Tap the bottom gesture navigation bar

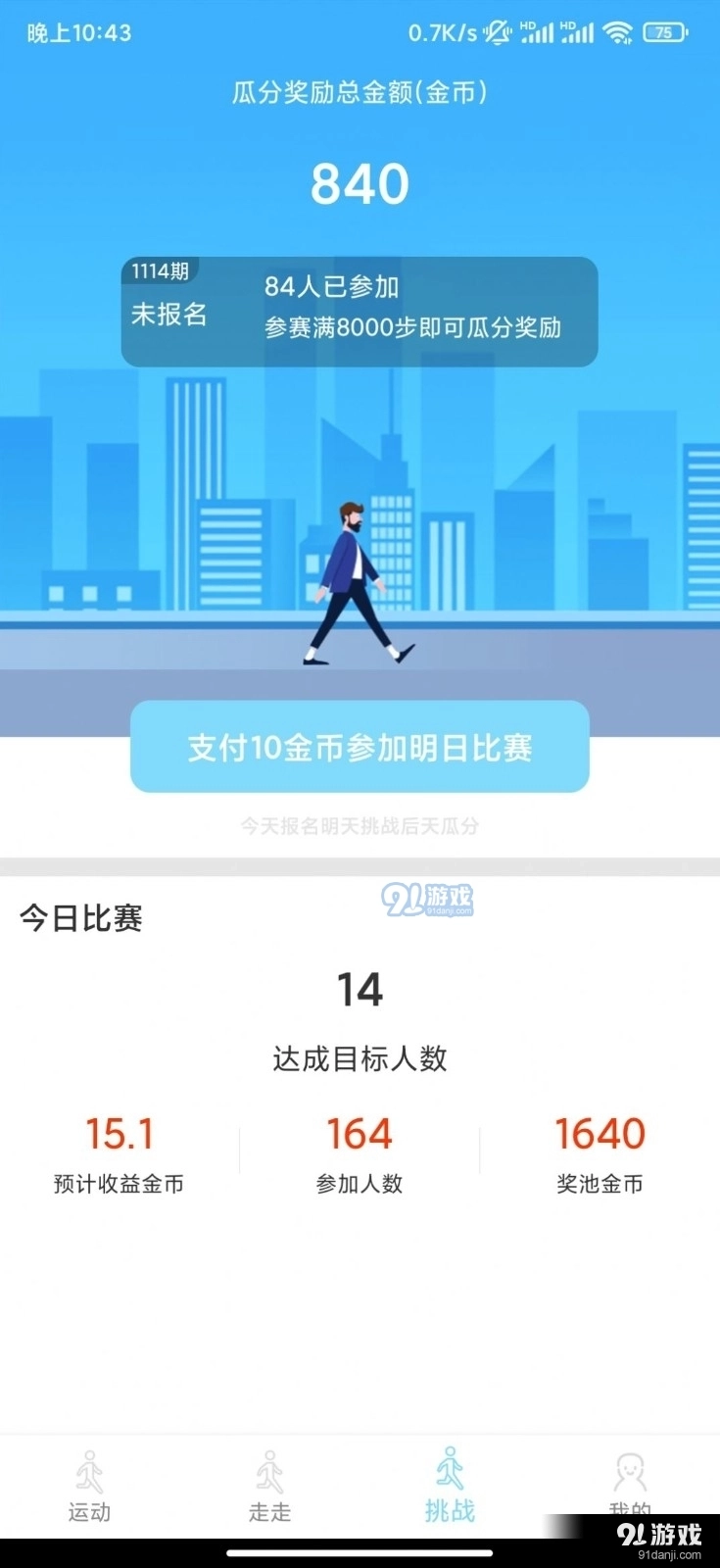coord(359,1555)
